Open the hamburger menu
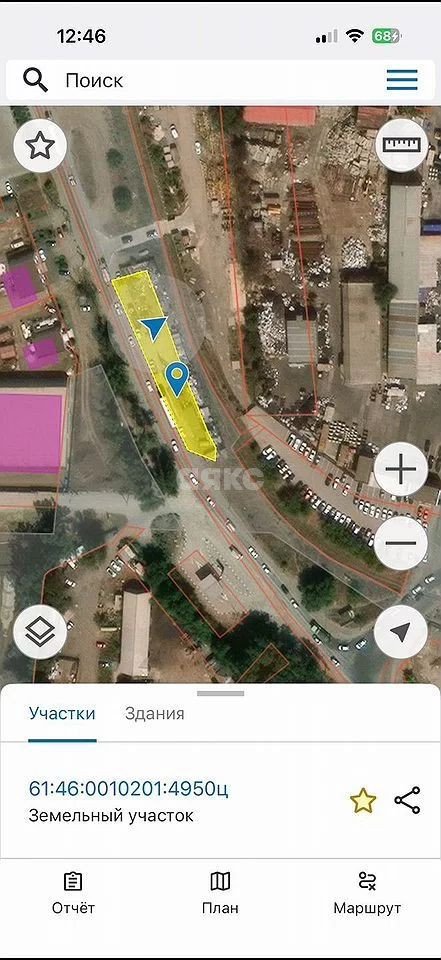This screenshot has width=441, height=960. 402,80
